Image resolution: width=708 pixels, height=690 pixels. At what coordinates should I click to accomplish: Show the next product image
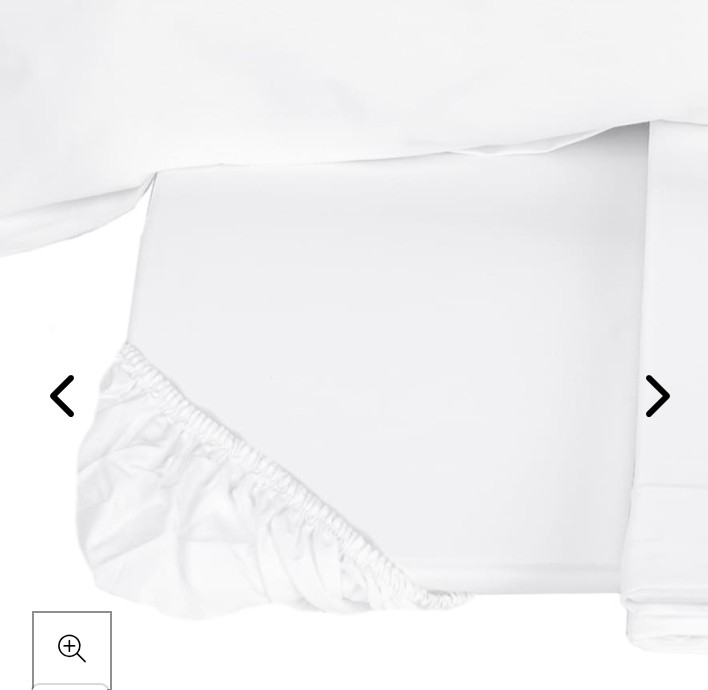click(657, 396)
